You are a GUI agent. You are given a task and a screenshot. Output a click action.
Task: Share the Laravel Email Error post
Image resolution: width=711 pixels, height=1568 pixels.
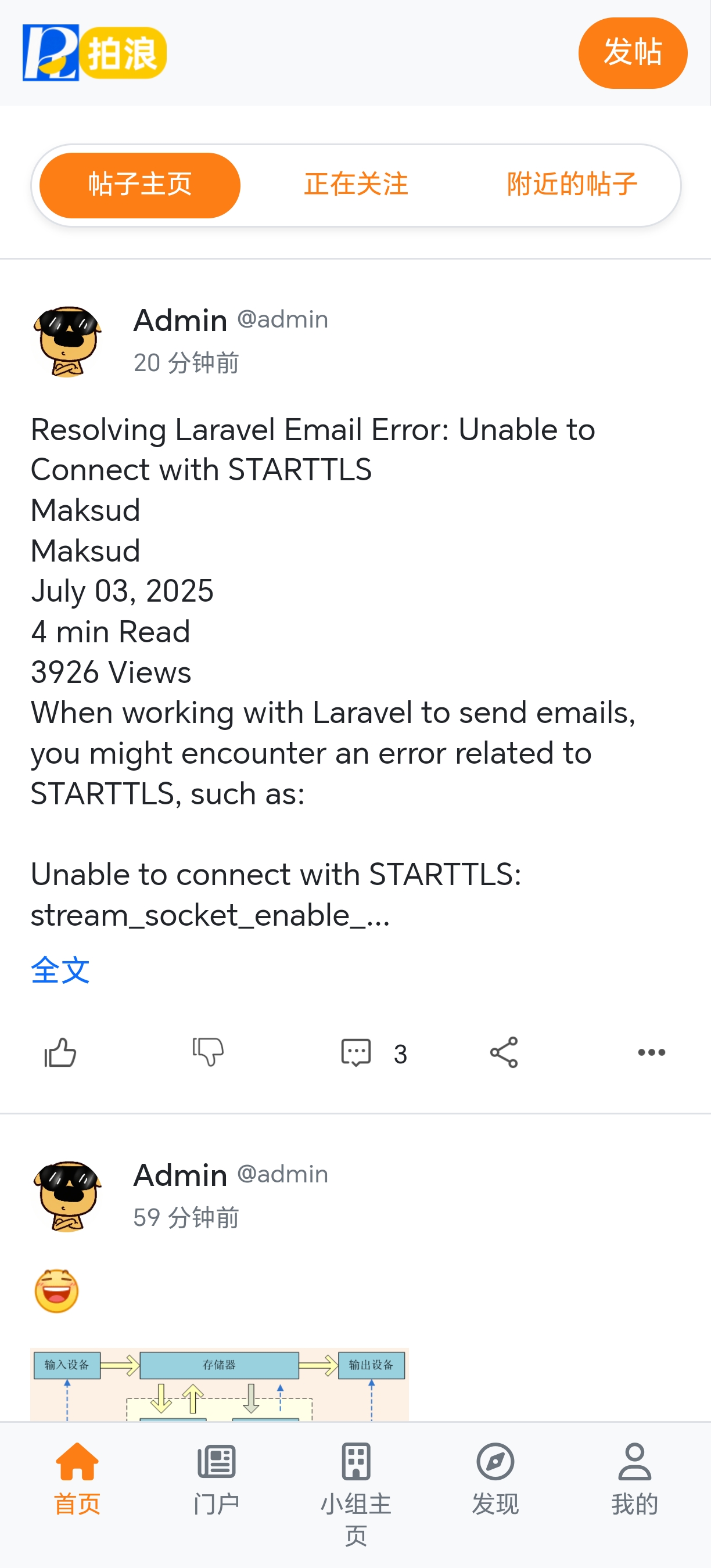tap(504, 1052)
